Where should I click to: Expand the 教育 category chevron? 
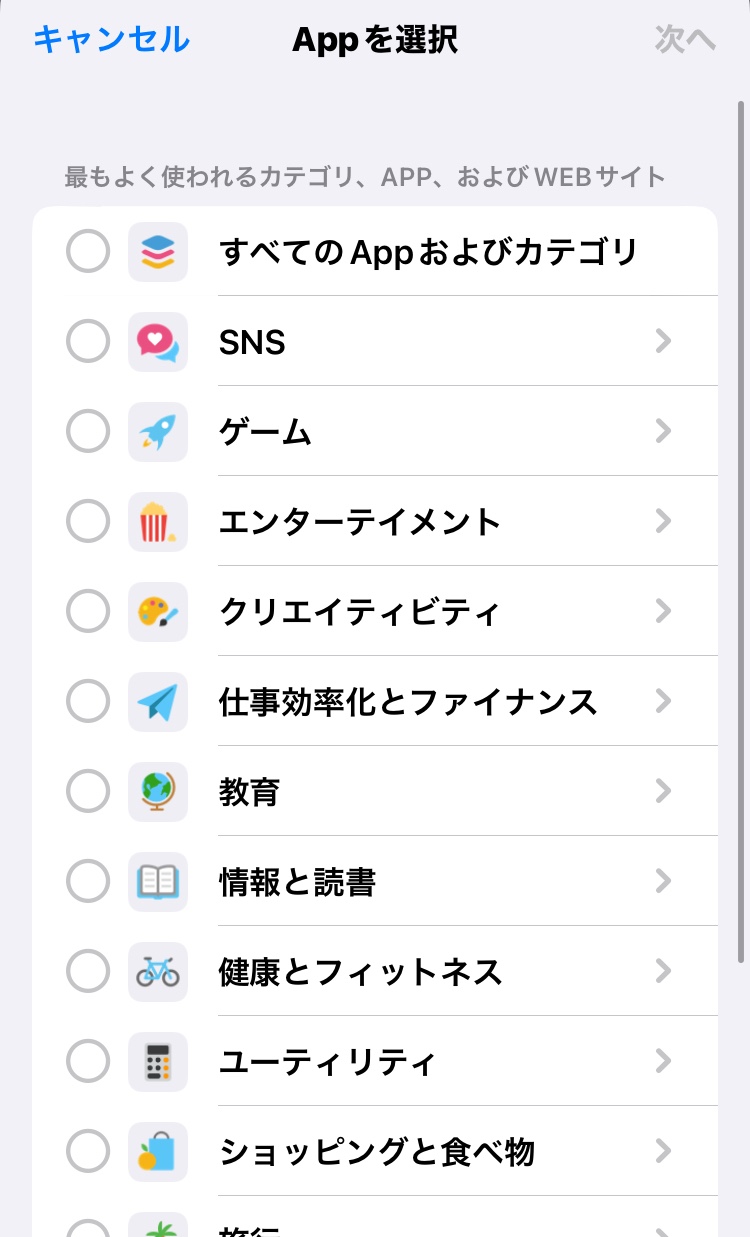pos(662,792)
